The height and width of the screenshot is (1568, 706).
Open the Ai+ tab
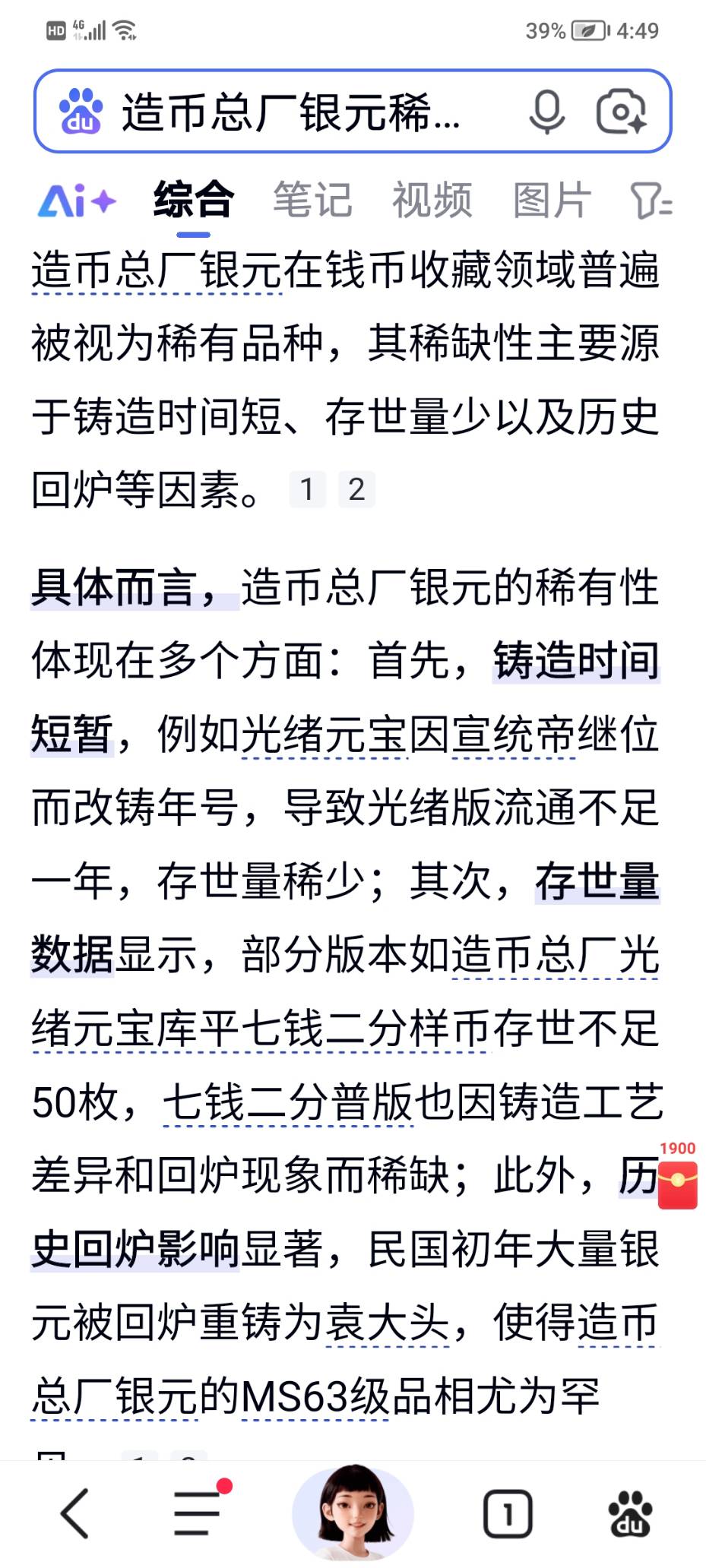pos(77,201)
